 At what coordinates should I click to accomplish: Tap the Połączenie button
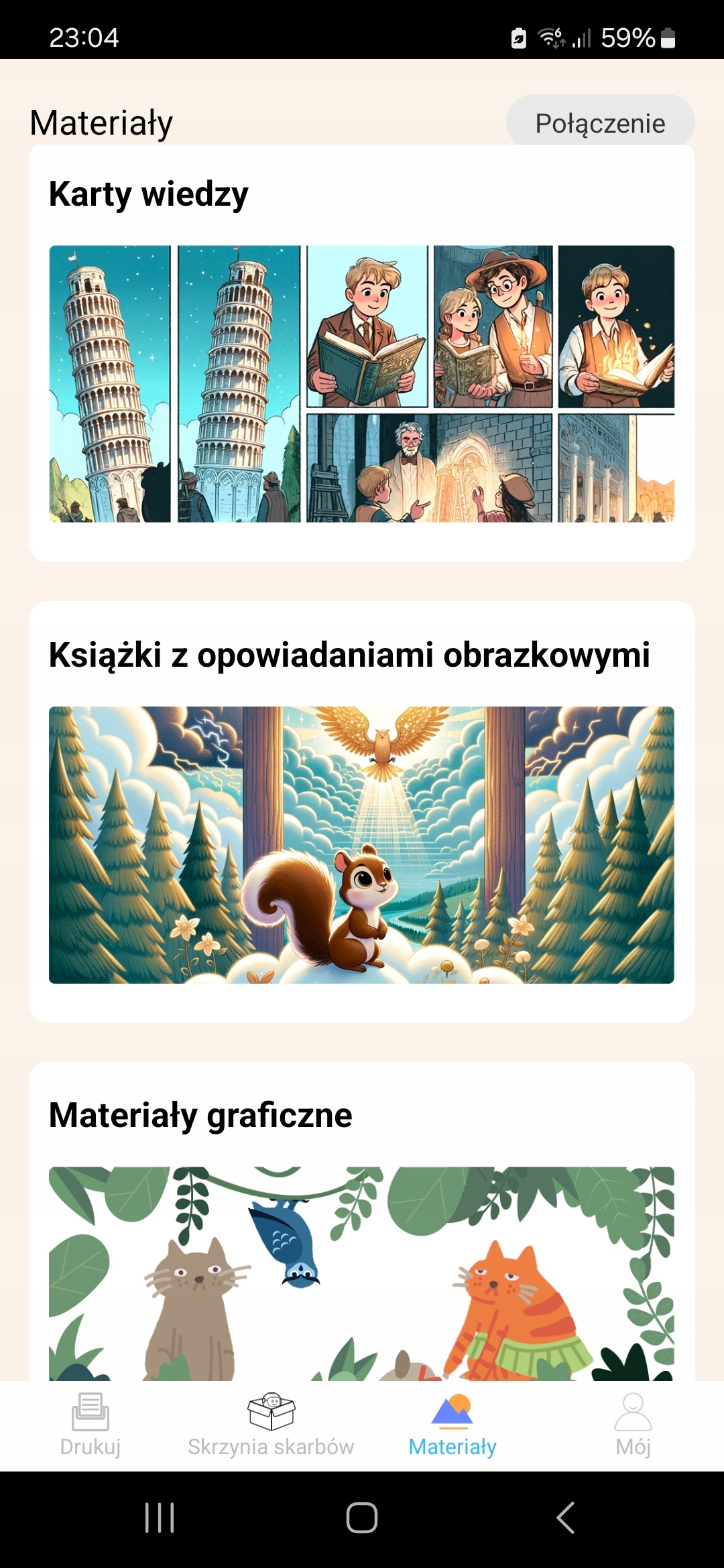pyautogui.click(x=600, y=122)
